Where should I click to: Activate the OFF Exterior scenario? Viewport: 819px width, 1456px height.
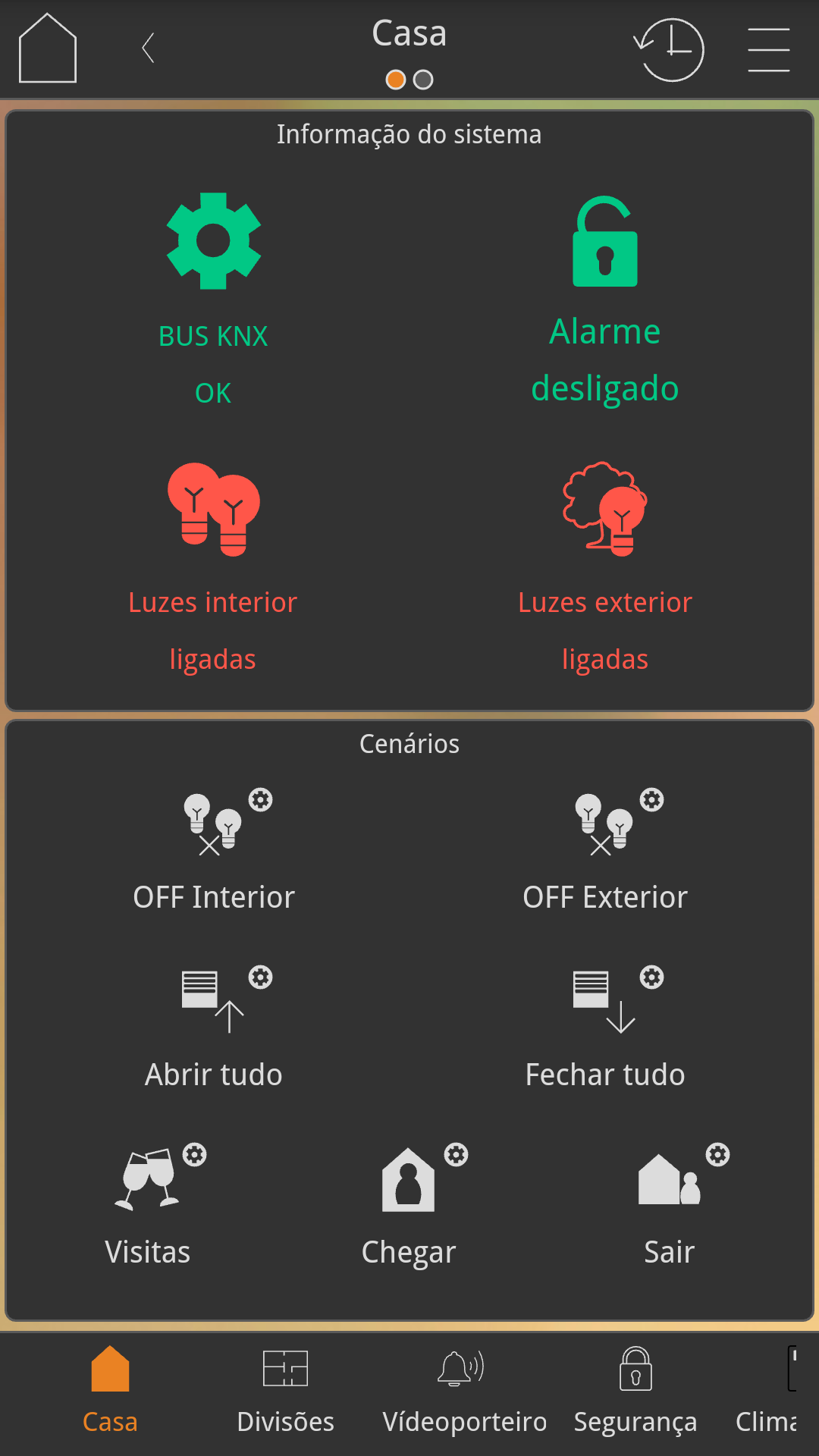pyautogui.click(x=605, y=849)
